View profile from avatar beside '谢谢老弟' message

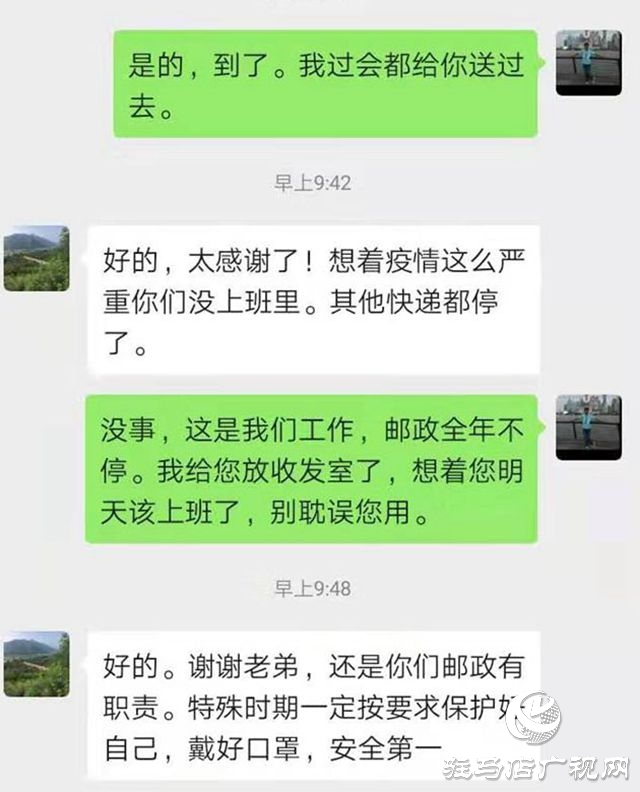tap(36, 664)
